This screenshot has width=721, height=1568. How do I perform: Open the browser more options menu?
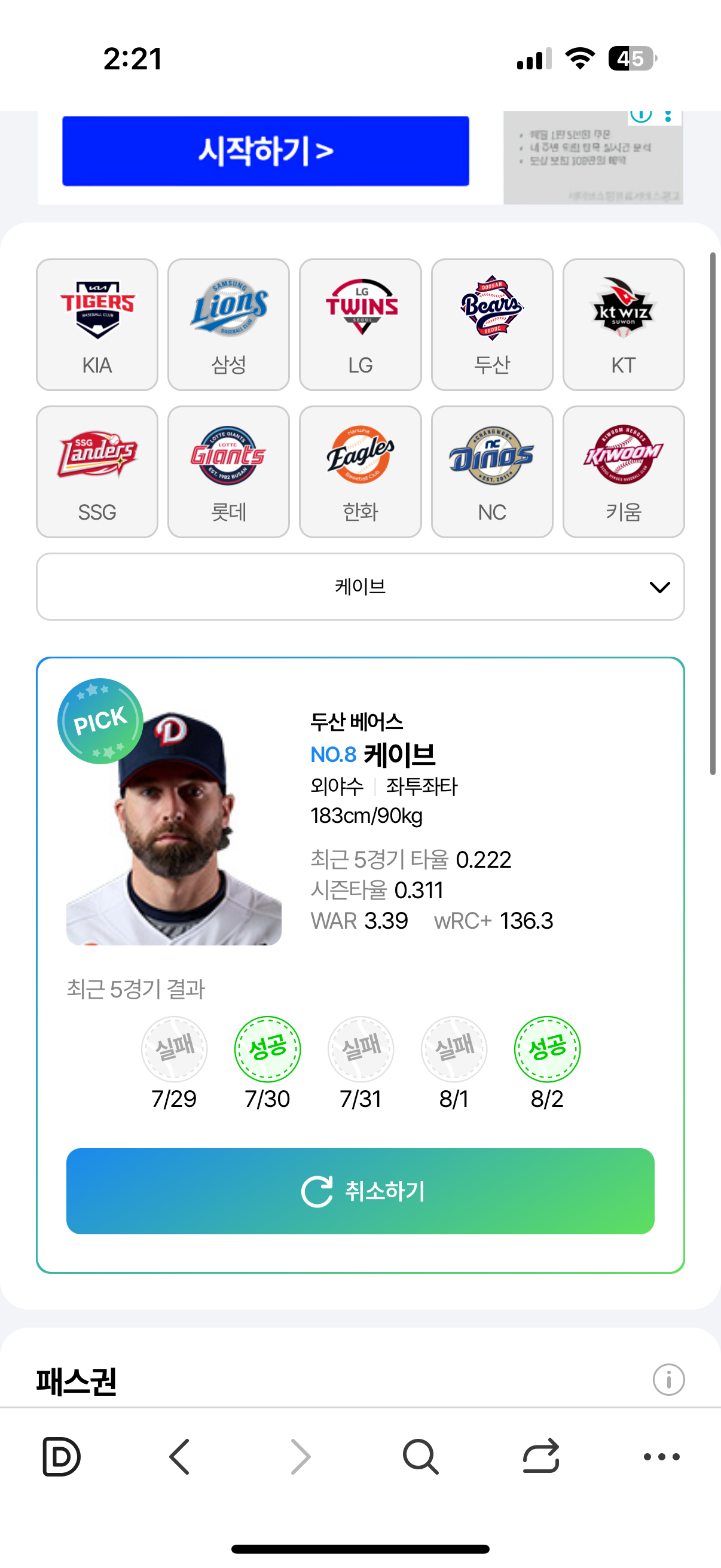(661, 1457)
